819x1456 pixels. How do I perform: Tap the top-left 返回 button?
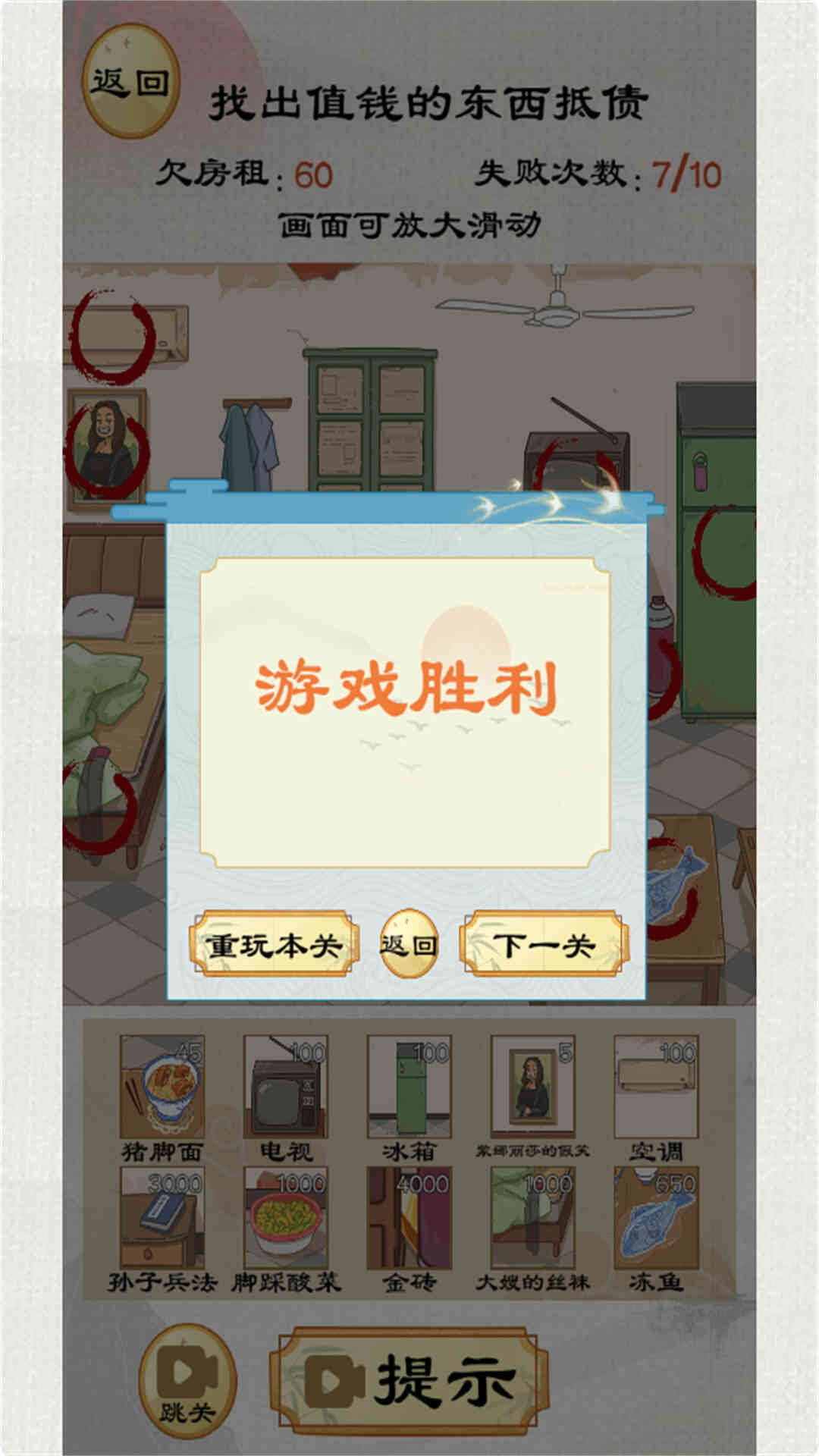130,82
